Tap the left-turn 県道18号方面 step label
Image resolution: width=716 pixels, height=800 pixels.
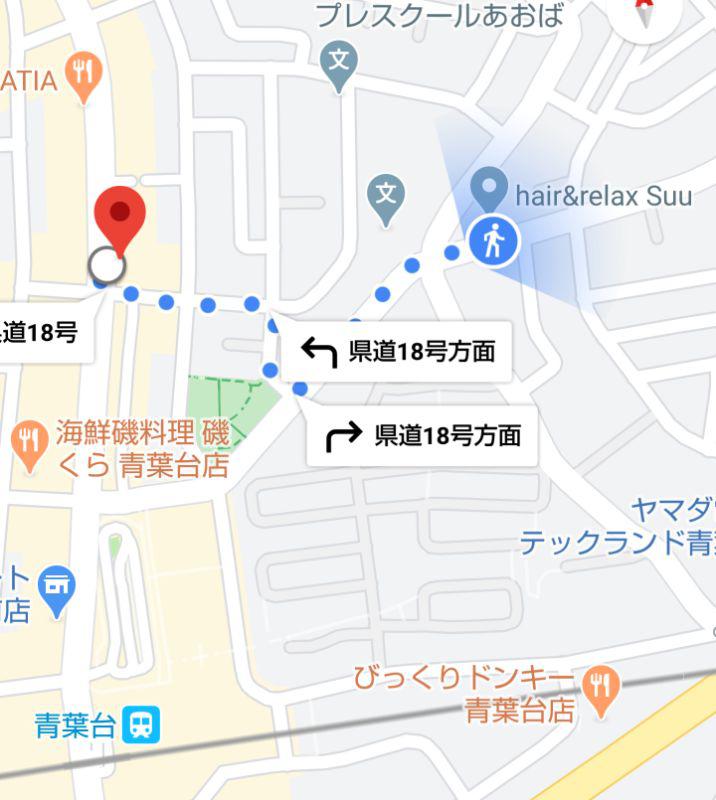pos(396,352)
